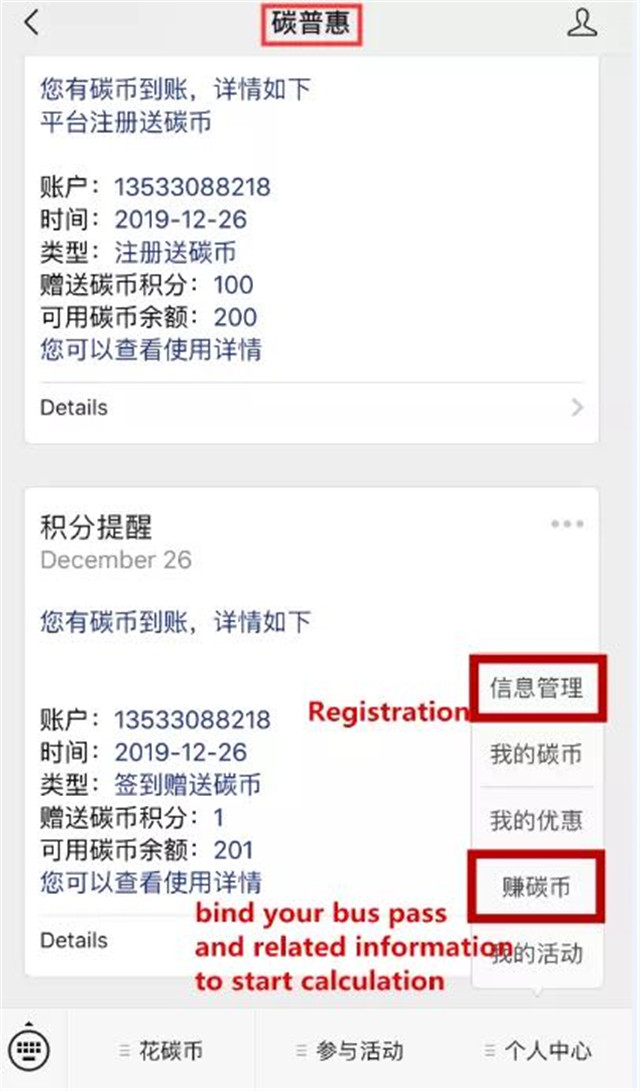
Task: Open 我的碳币 from the popup menu
Action: [x=536, y=754]
